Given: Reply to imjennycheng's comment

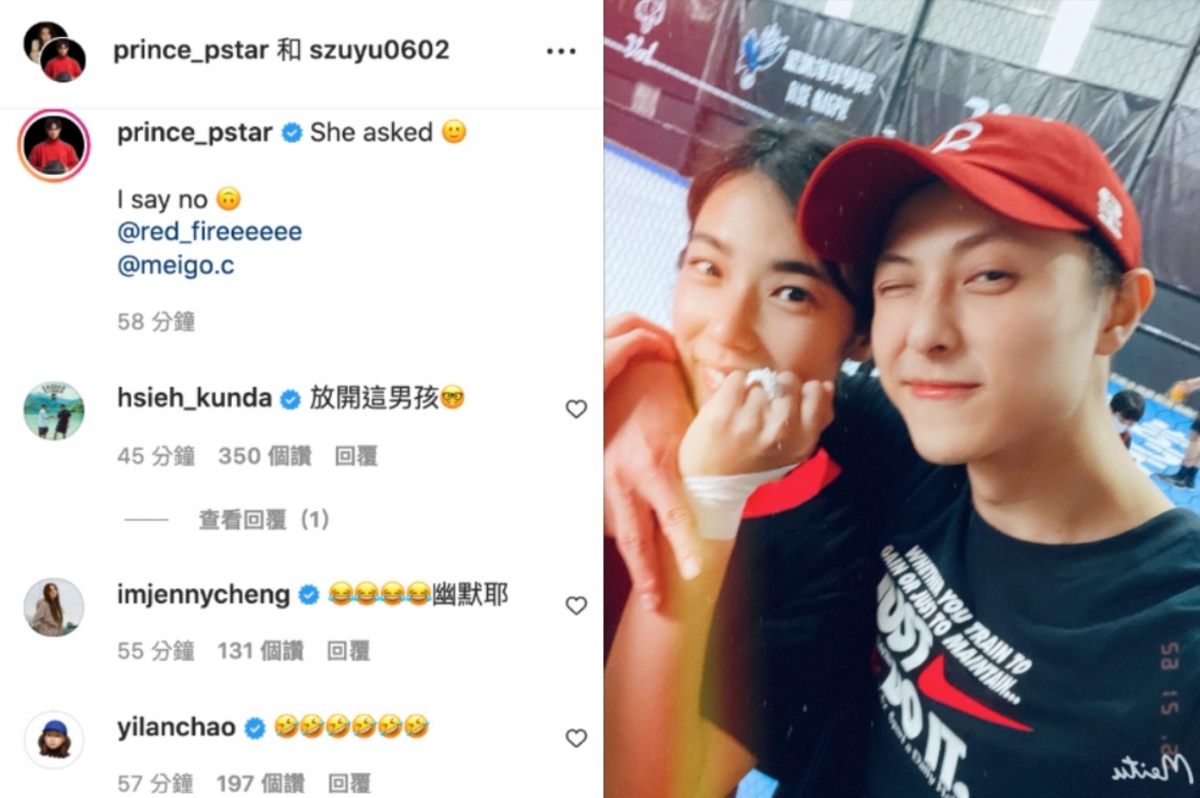Looking at the screenshot, I should coord(348,651).
